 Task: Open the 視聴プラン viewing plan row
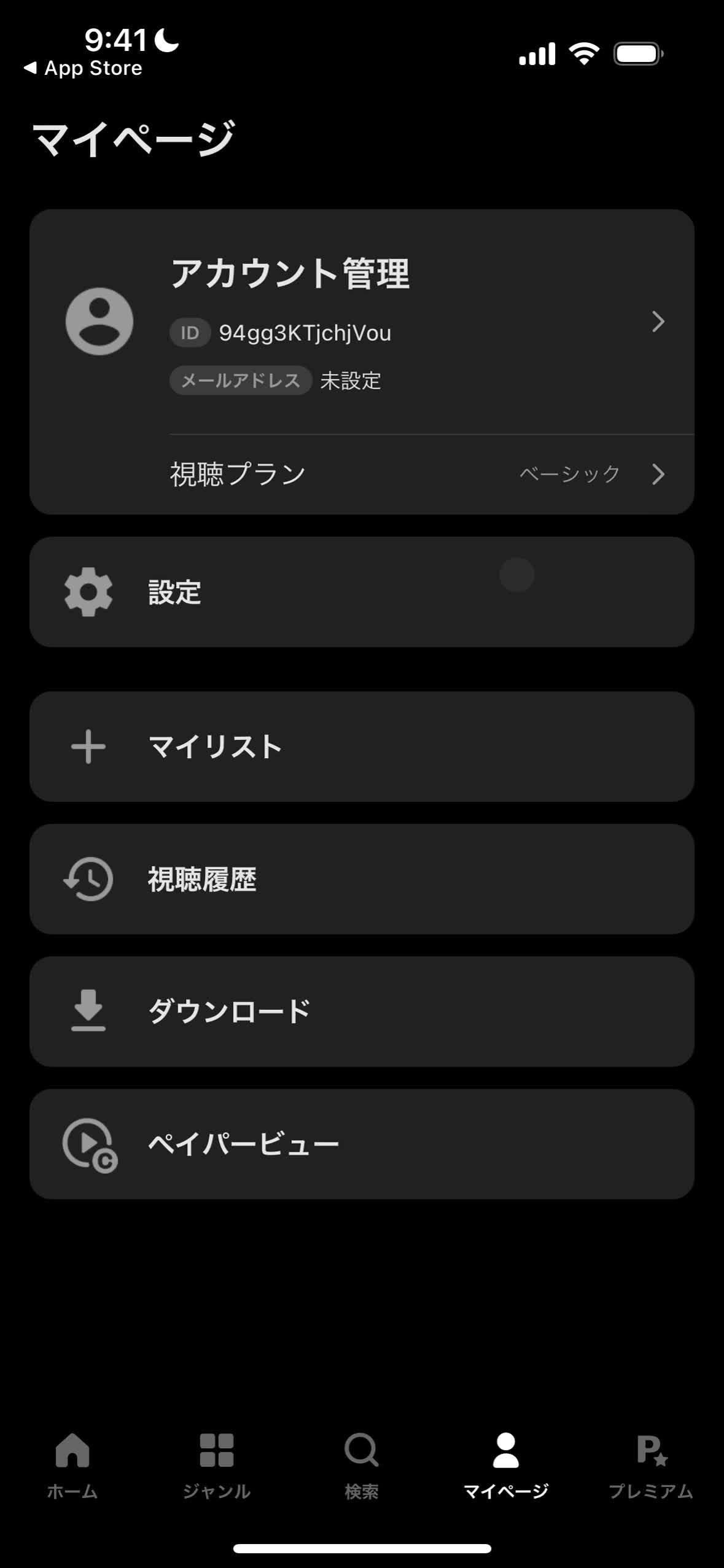click(x=418, y=474)
